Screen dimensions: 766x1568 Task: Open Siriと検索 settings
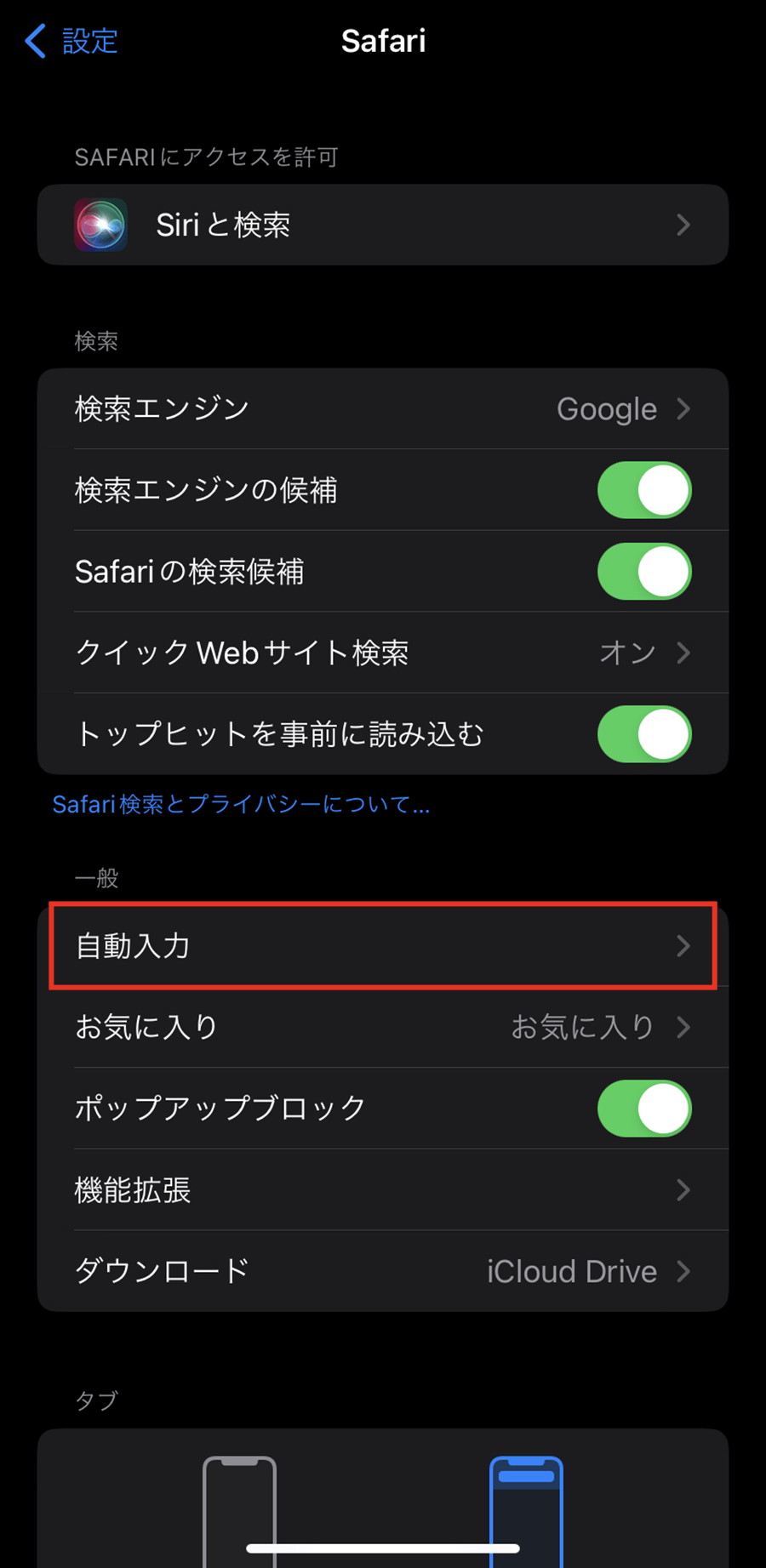click(383, 225)
